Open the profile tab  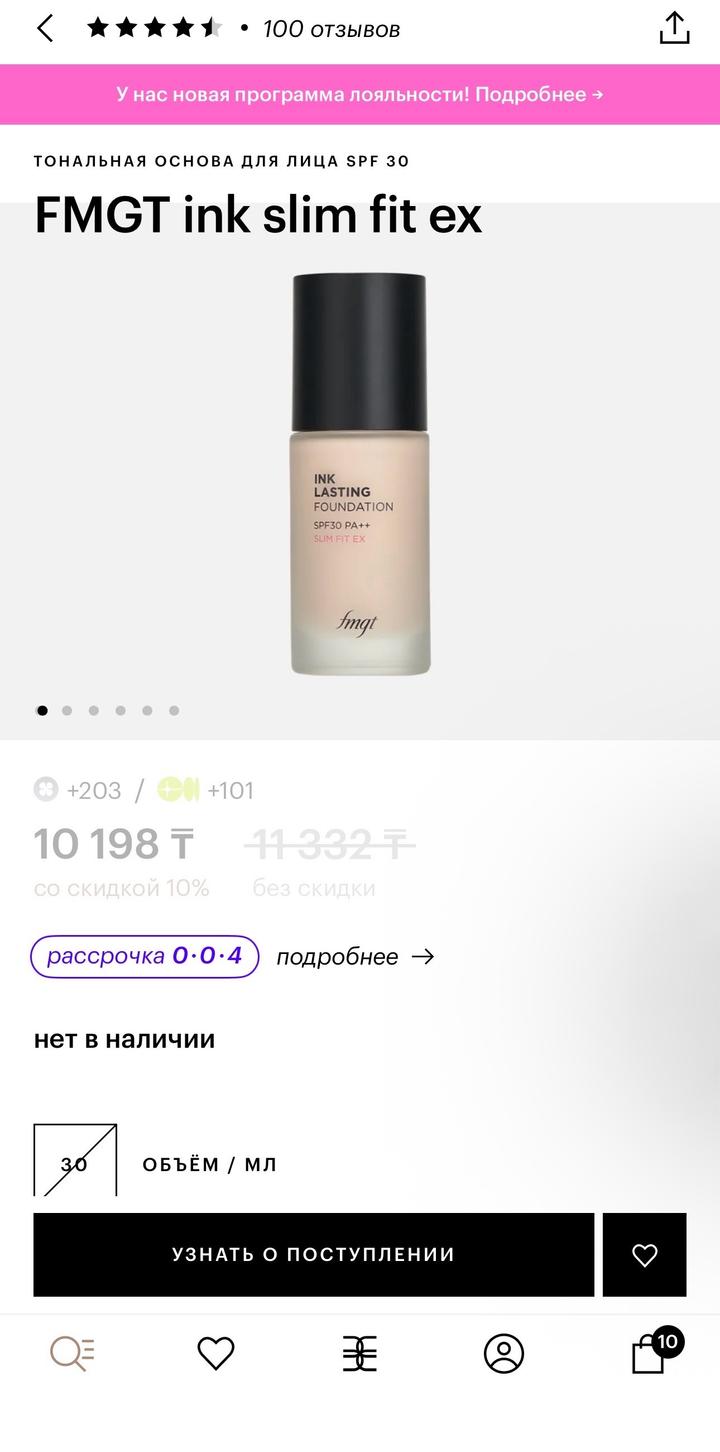[504, 1354]
